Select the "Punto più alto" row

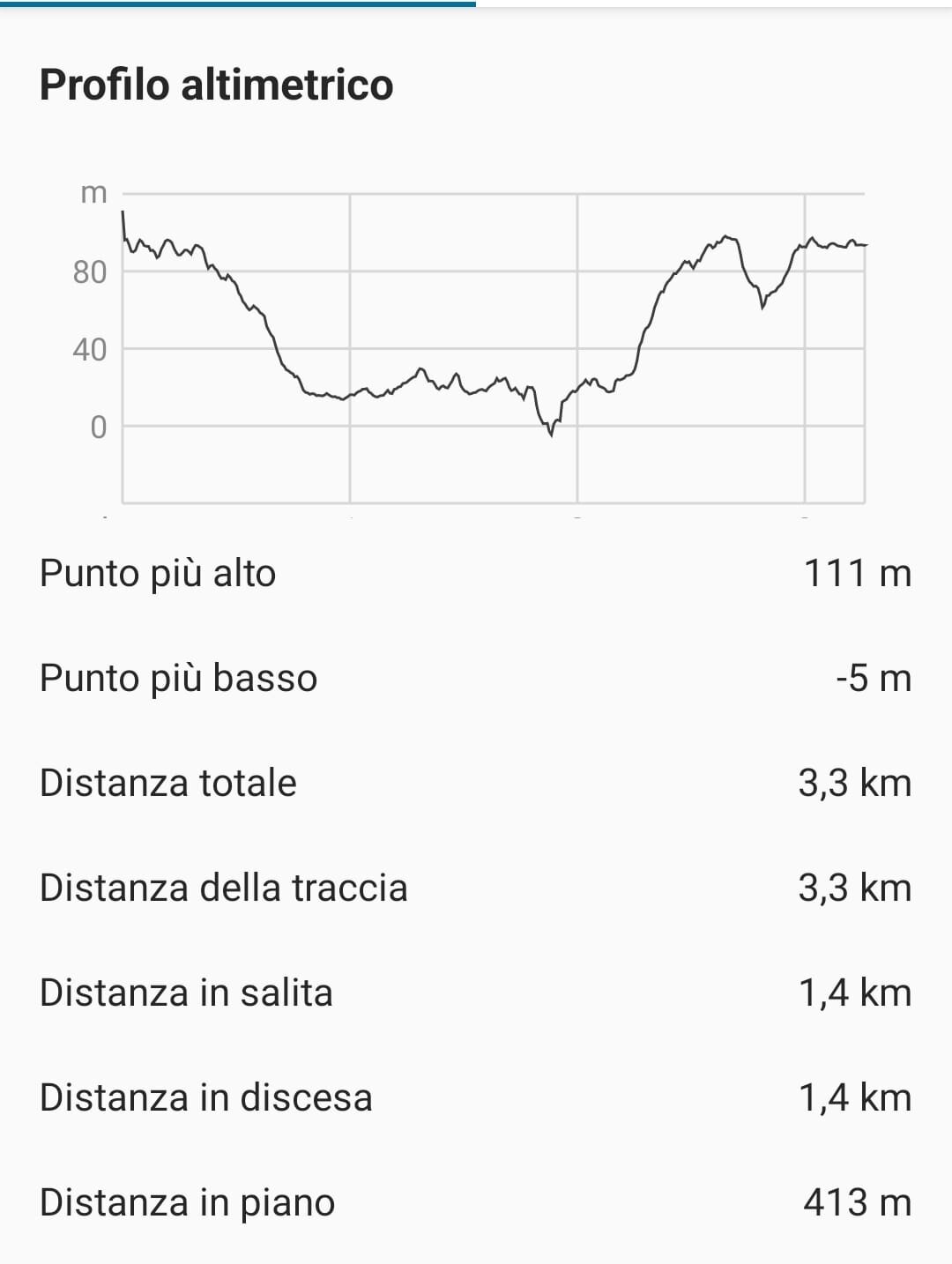(159, 572)
